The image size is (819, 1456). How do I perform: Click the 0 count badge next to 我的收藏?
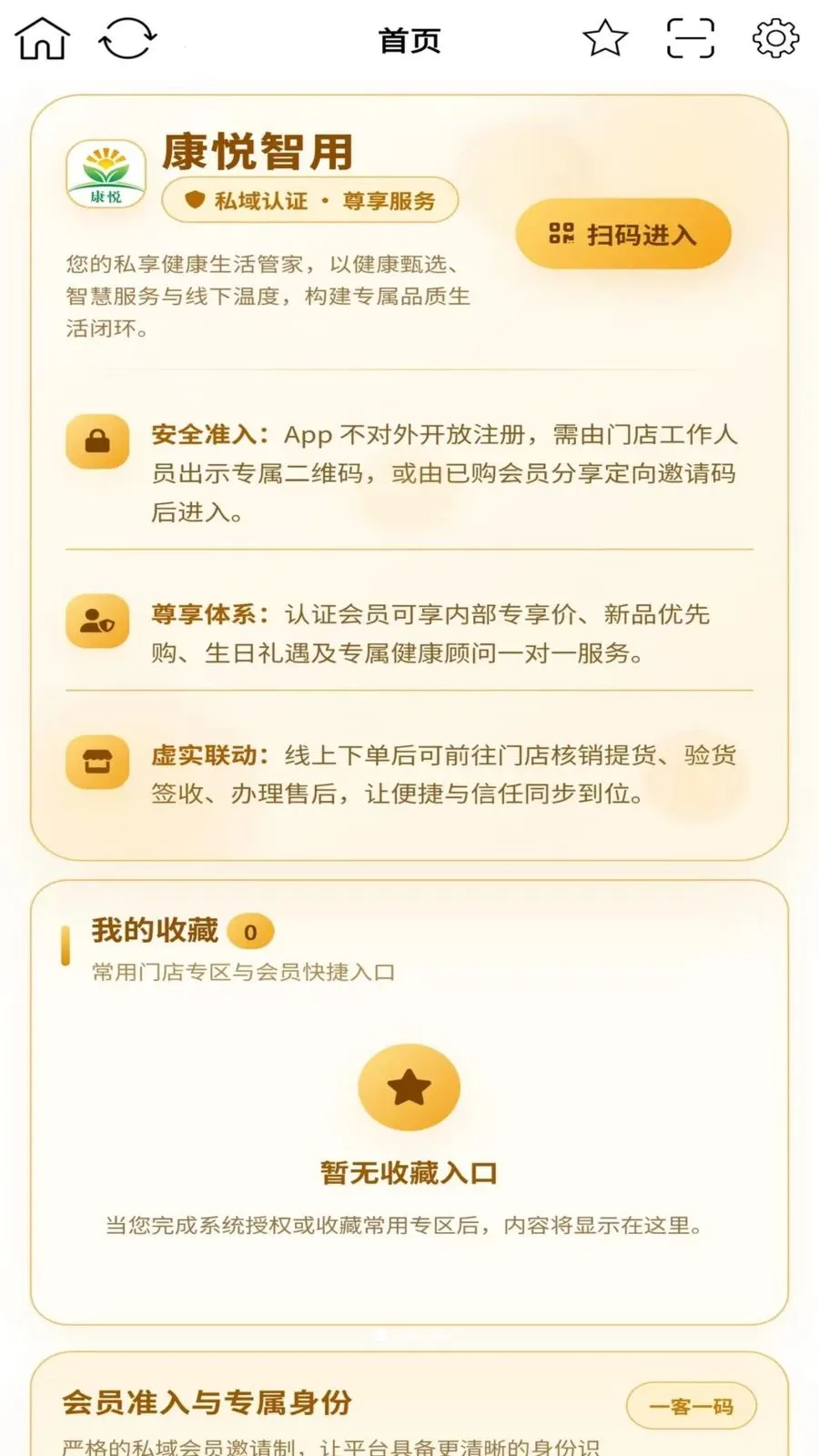pos(250,931)
